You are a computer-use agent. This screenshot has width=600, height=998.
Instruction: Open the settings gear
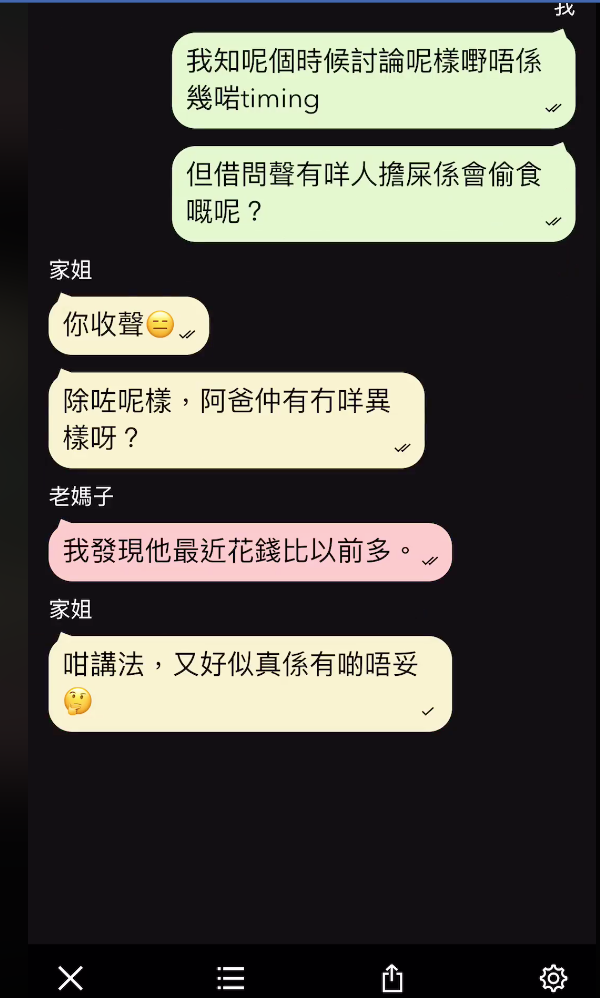click(x=553, y=977)
